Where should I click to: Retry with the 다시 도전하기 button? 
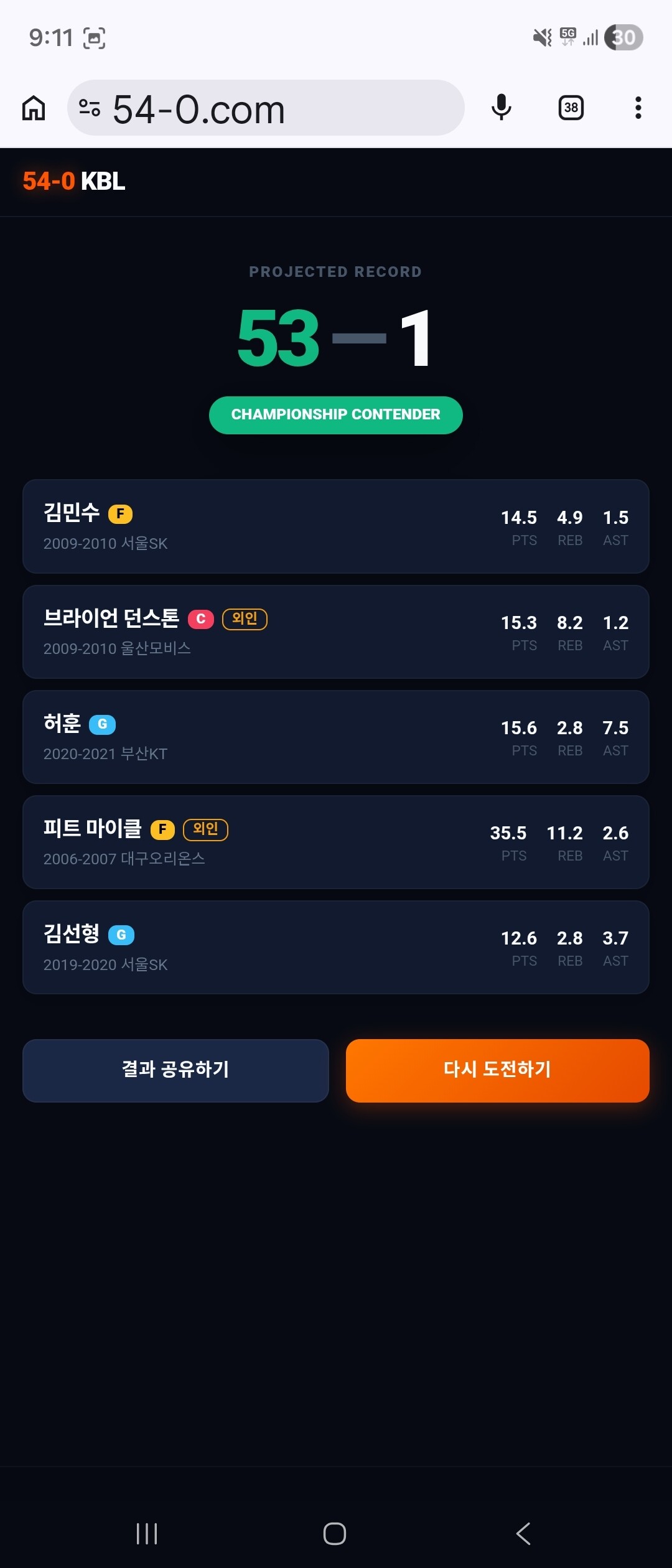point(498,1070)
